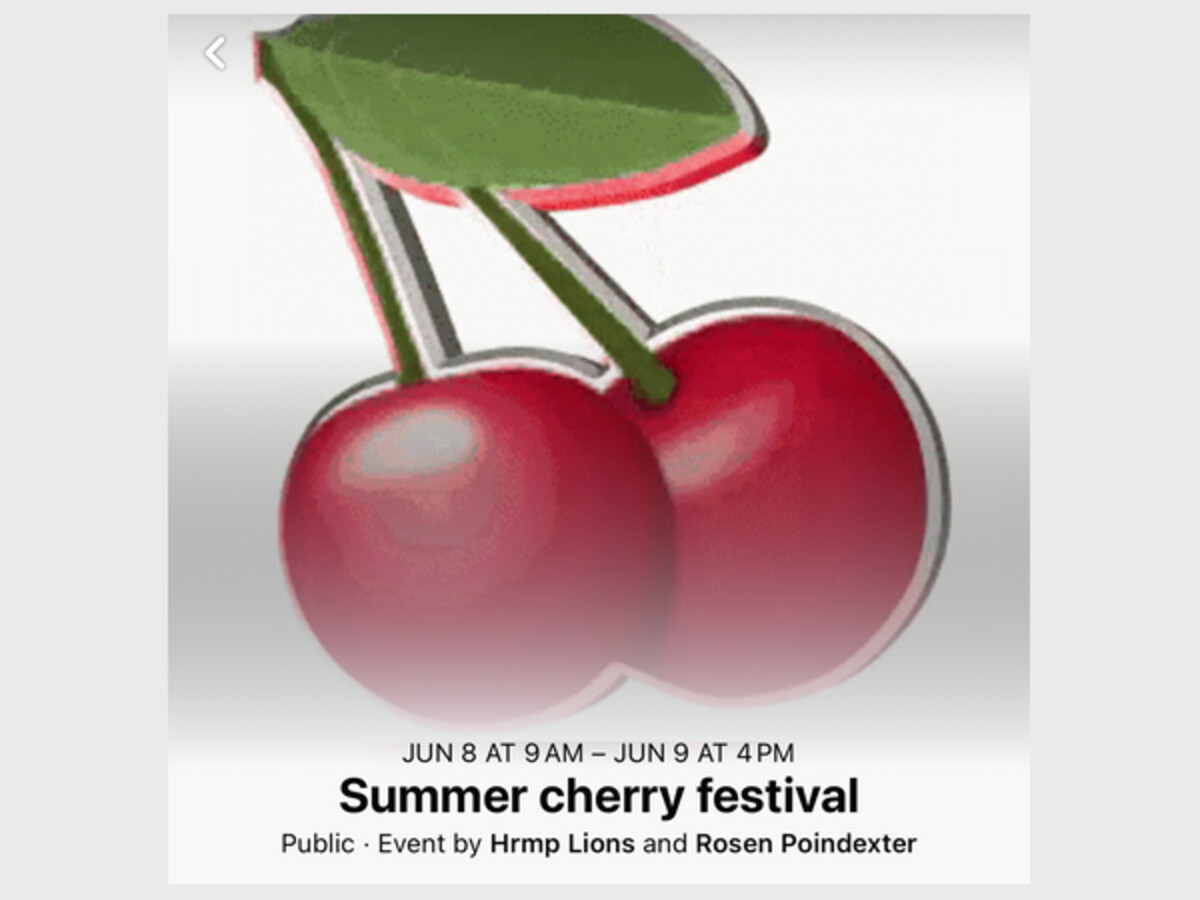This screenshot has height=900, width=1200.
Task: Go back using the top-left arrow
Action: coord(216,53)
